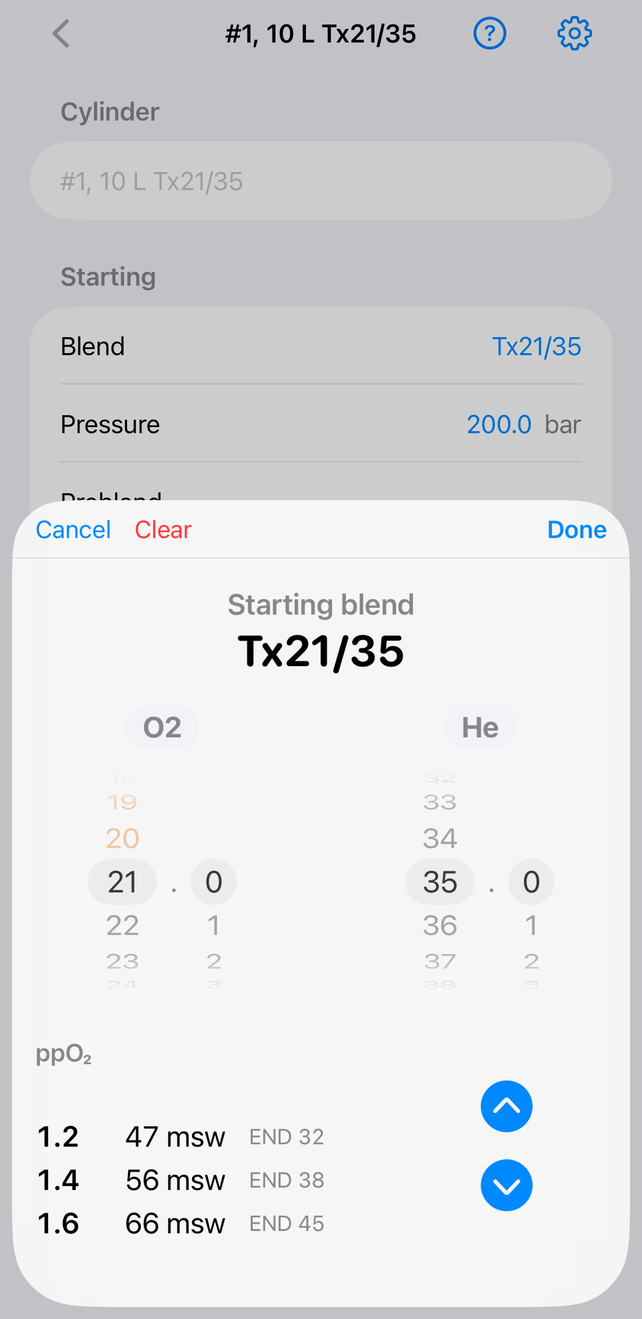Open the help question mark icon
The image size is (642, 1319).
tap(489, 34)
